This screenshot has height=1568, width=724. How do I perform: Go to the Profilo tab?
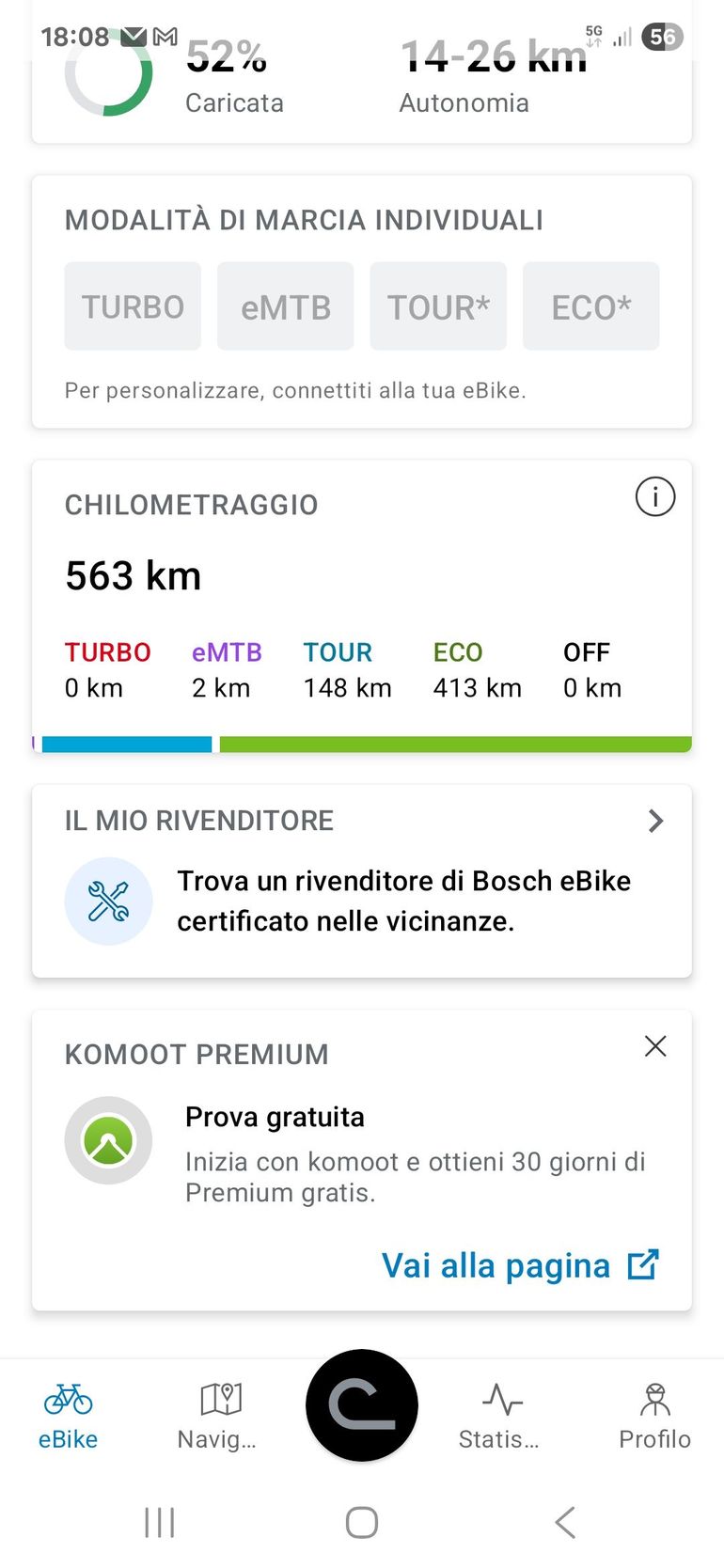(x=654, y=1416)
